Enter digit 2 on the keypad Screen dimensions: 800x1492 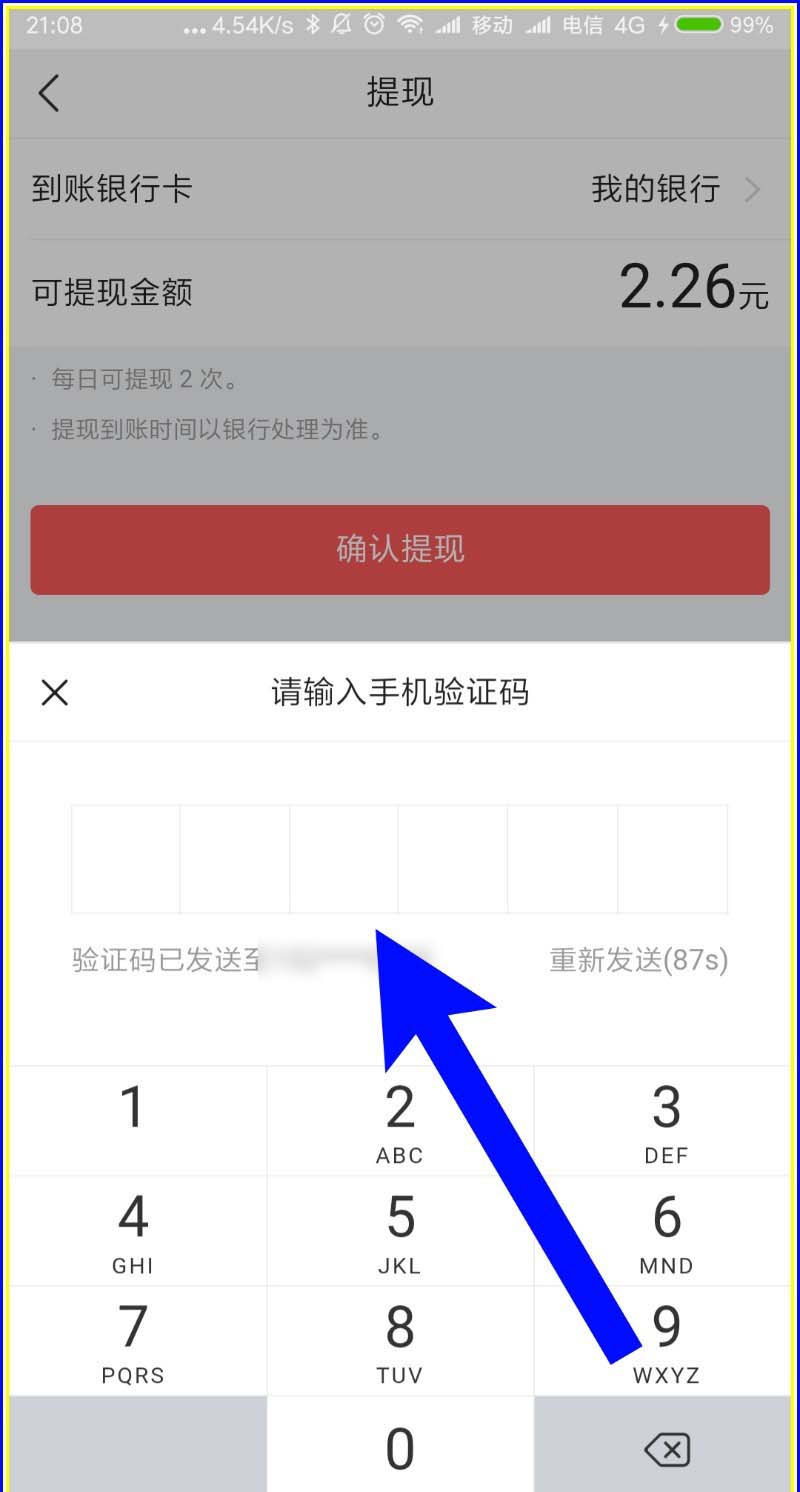400,1120
